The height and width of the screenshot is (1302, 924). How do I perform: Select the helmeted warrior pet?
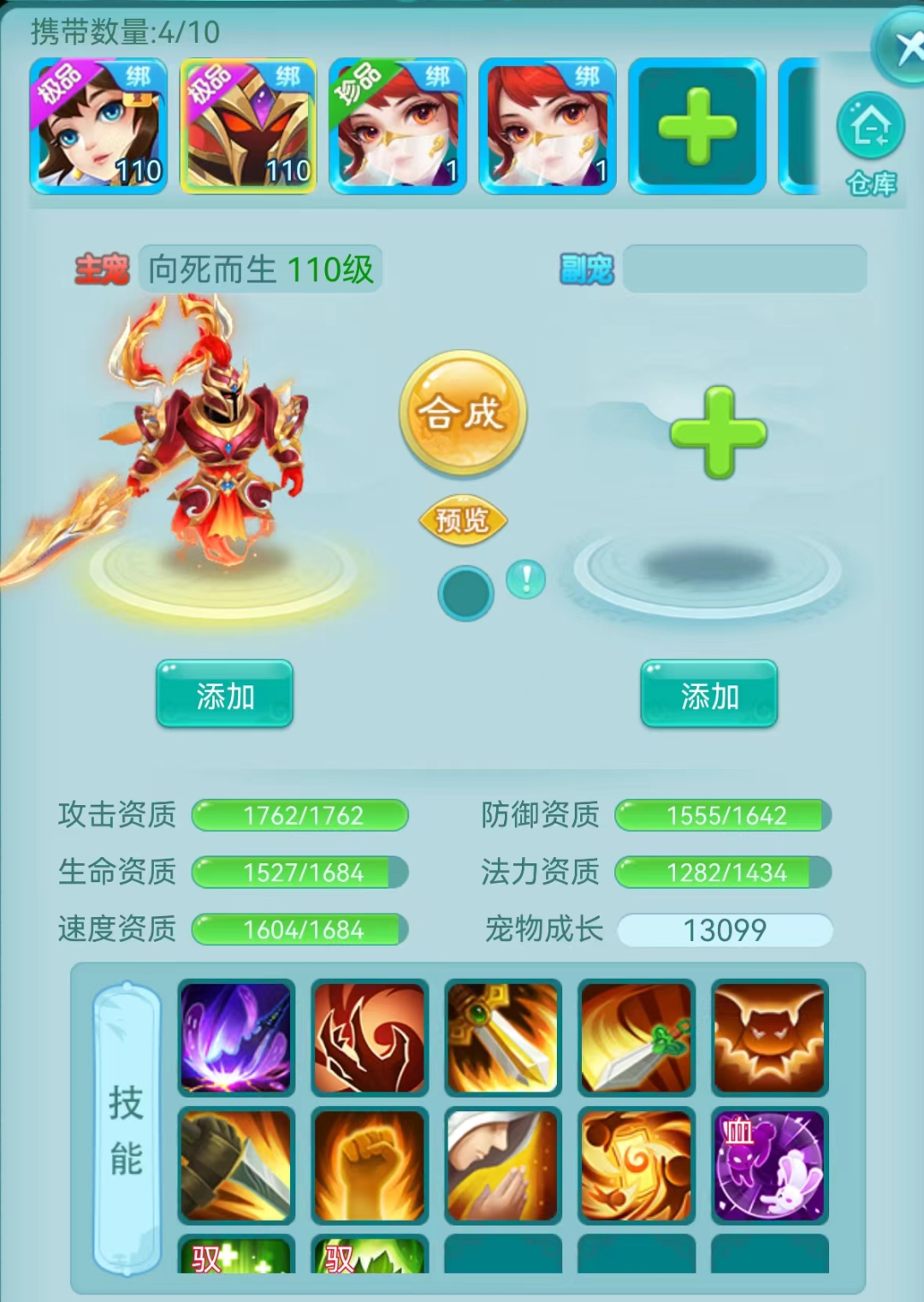(248, 127)
